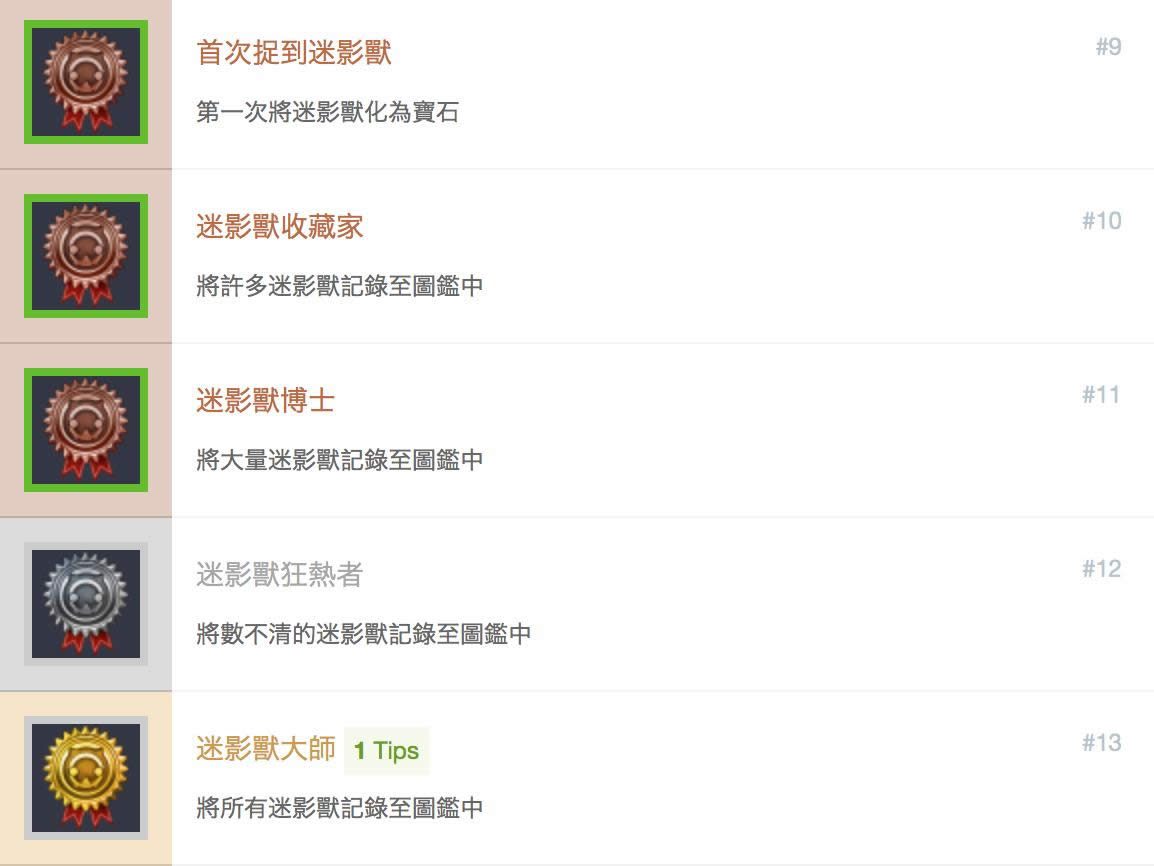1154x866 pixels.
Task: Tap the gold medal icon for 迷影獸大師
Action: pyautogui.click(x=86, y=778)
